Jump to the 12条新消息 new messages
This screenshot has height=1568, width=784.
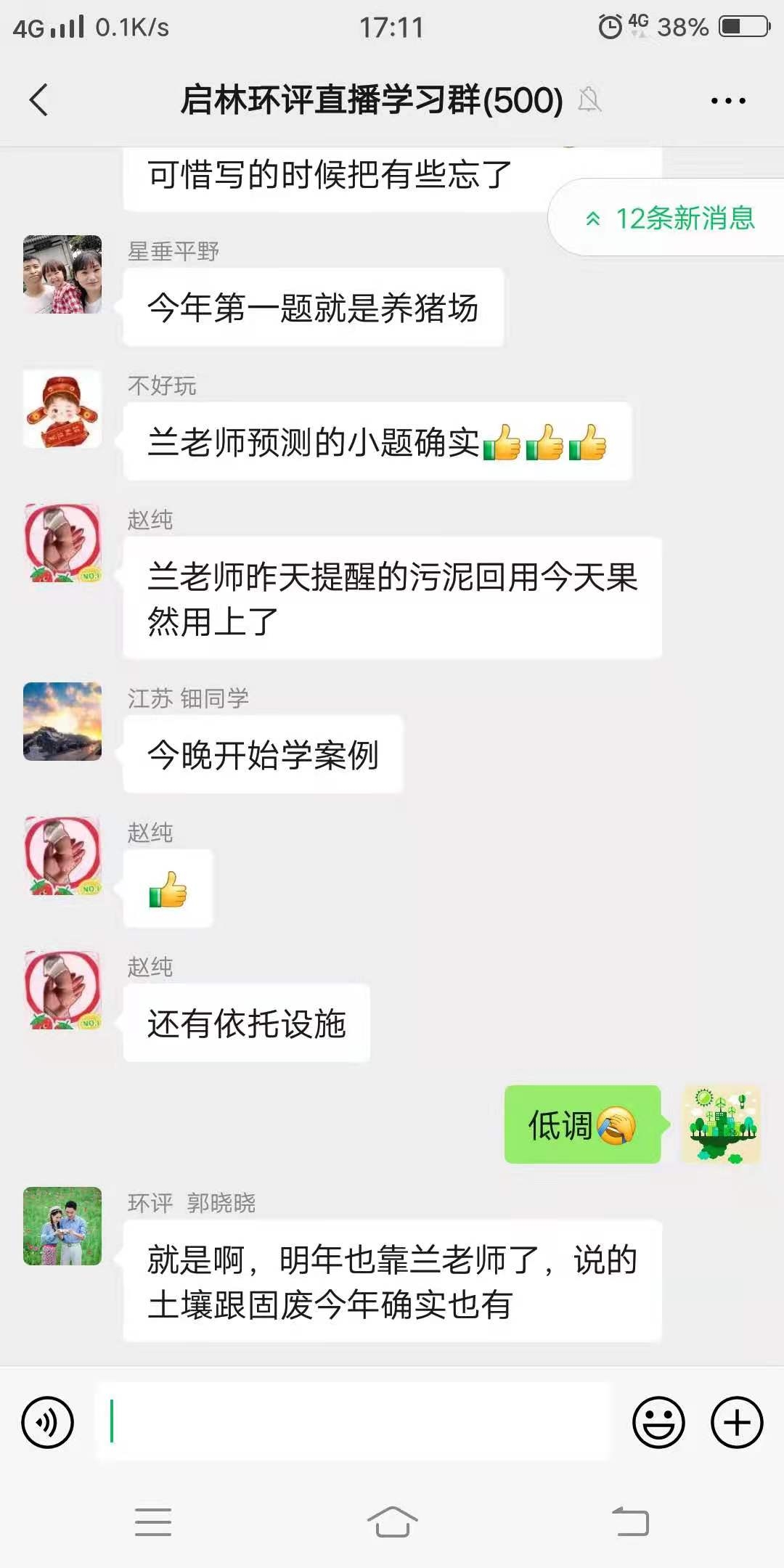(671, 218)
